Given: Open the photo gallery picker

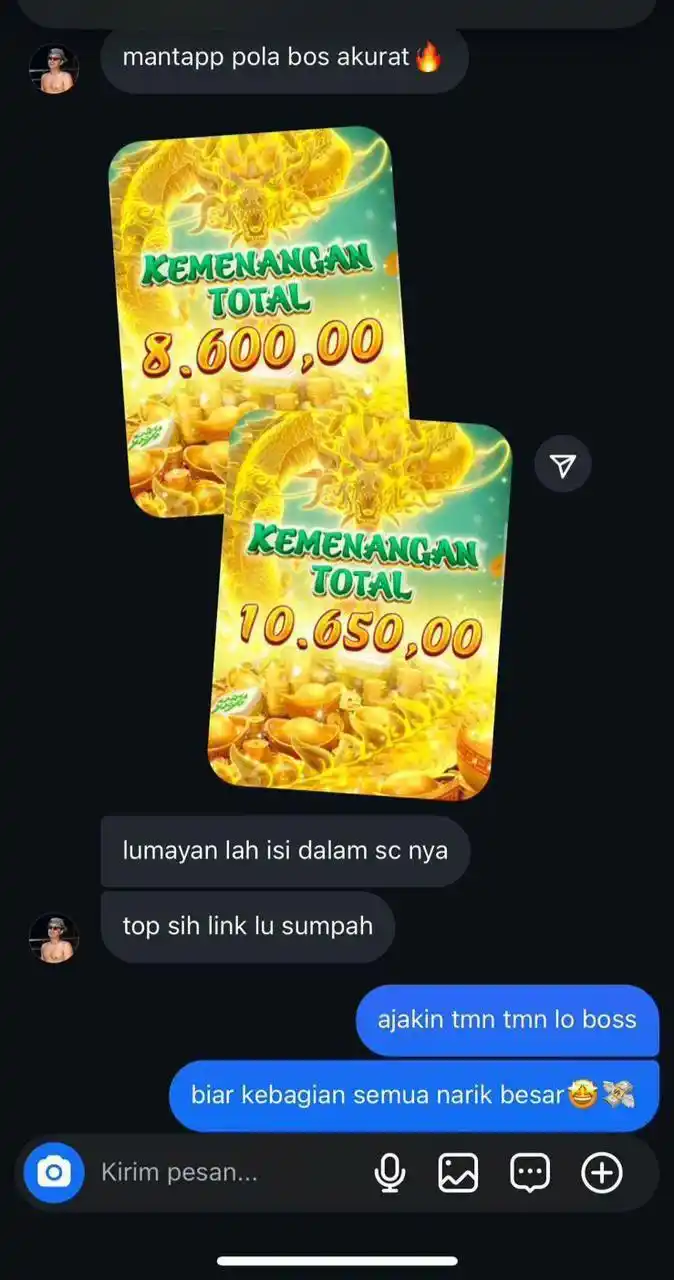Looking at the screenshot, I should 458,1172.
